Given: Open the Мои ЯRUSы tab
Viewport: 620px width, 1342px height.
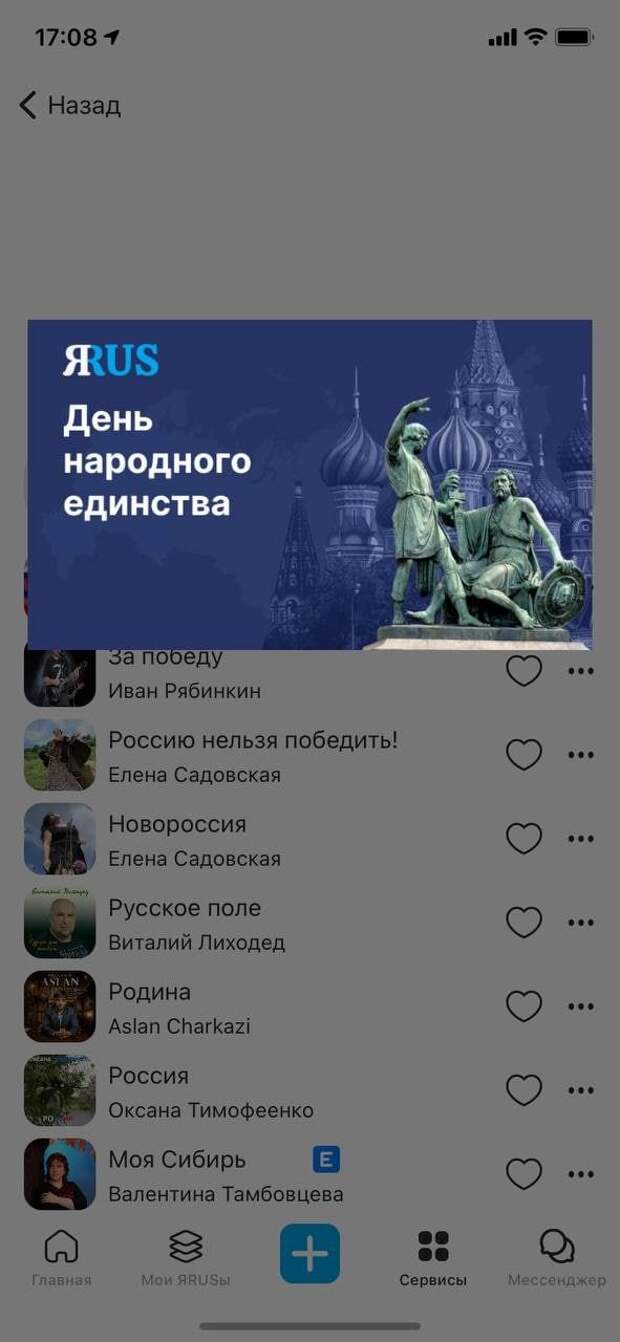Looking at the screenshot, I should point(185,1257).
